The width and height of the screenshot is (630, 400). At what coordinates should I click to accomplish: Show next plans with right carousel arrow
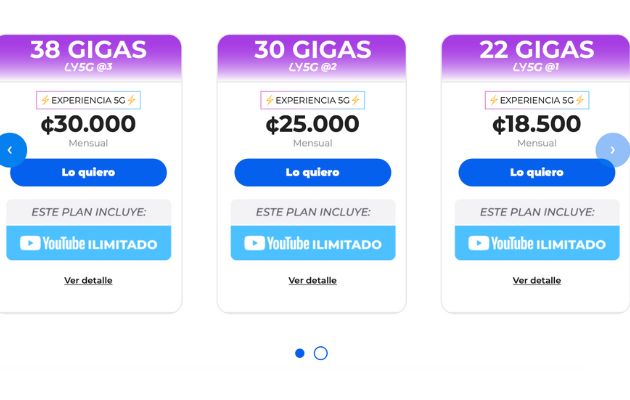point(613,150)
